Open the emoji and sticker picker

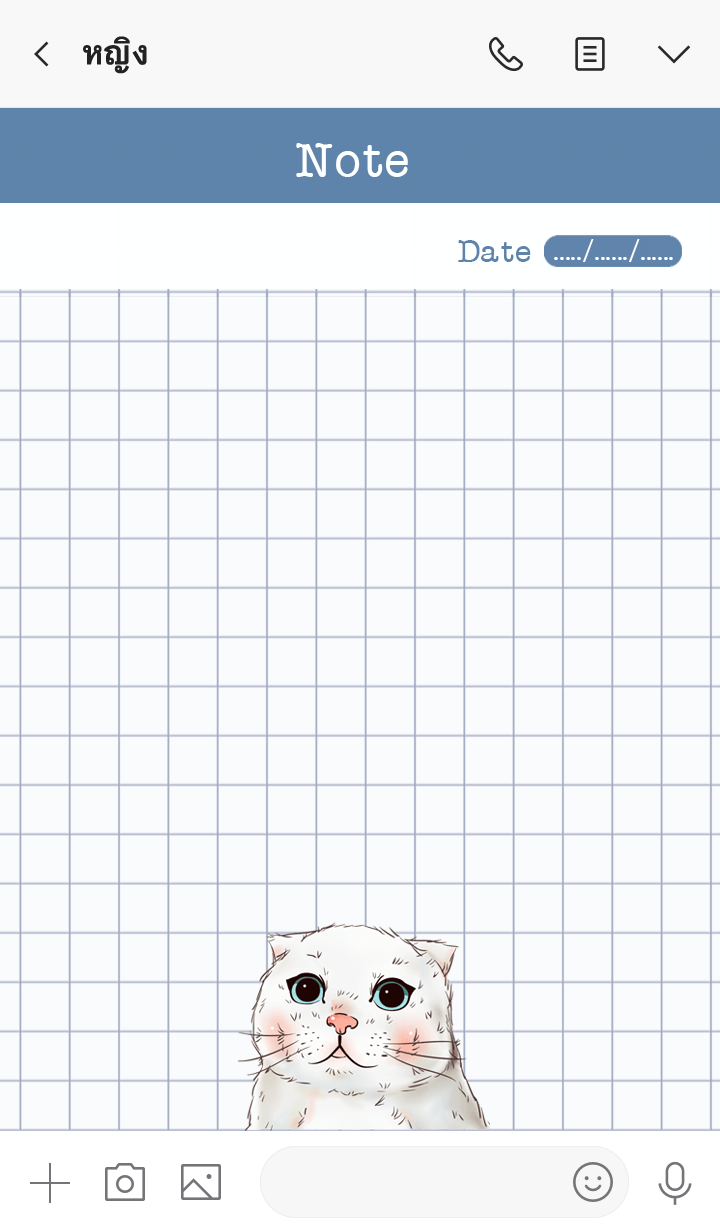[592, 1183]
